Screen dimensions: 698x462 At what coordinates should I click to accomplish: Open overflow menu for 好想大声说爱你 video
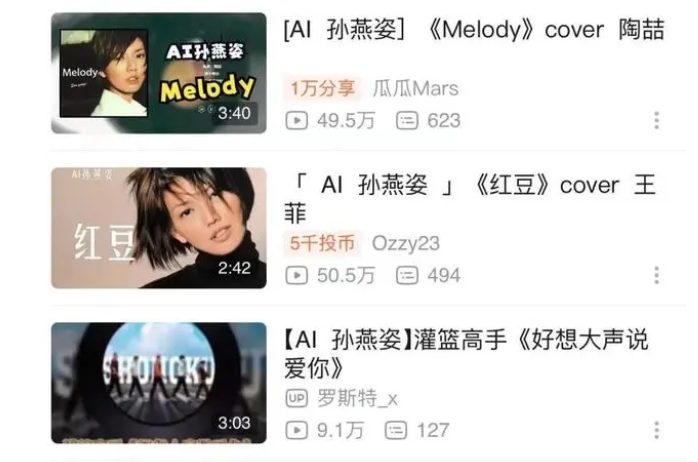point(656,430)
